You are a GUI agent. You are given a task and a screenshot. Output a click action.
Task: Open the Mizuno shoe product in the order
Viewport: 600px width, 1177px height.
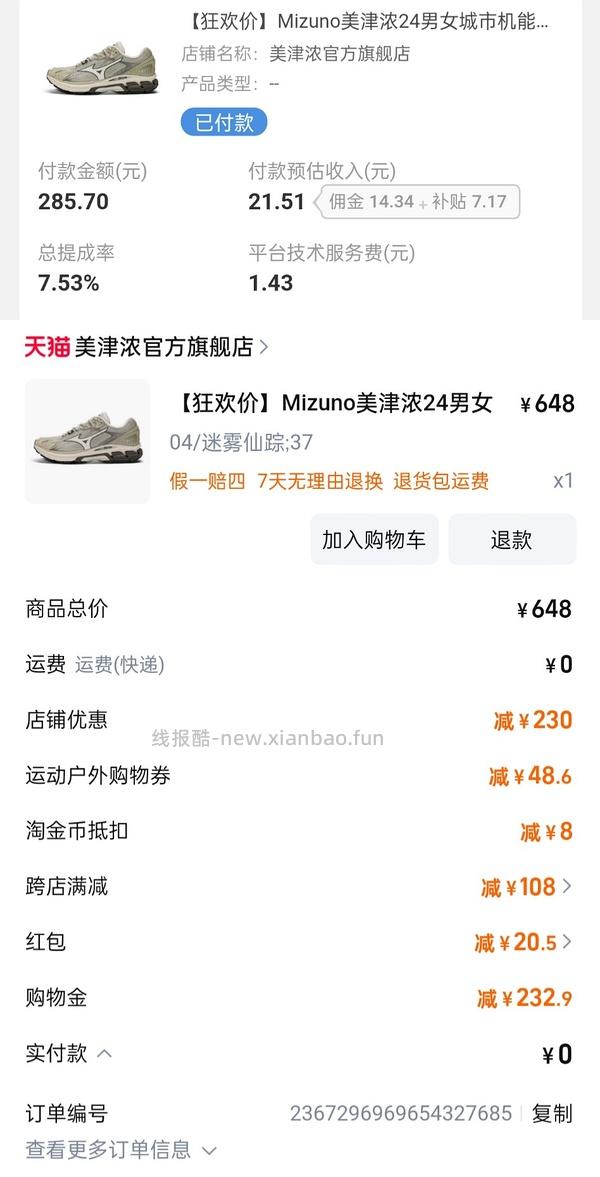pyautogui.click(x=88, y=441)
